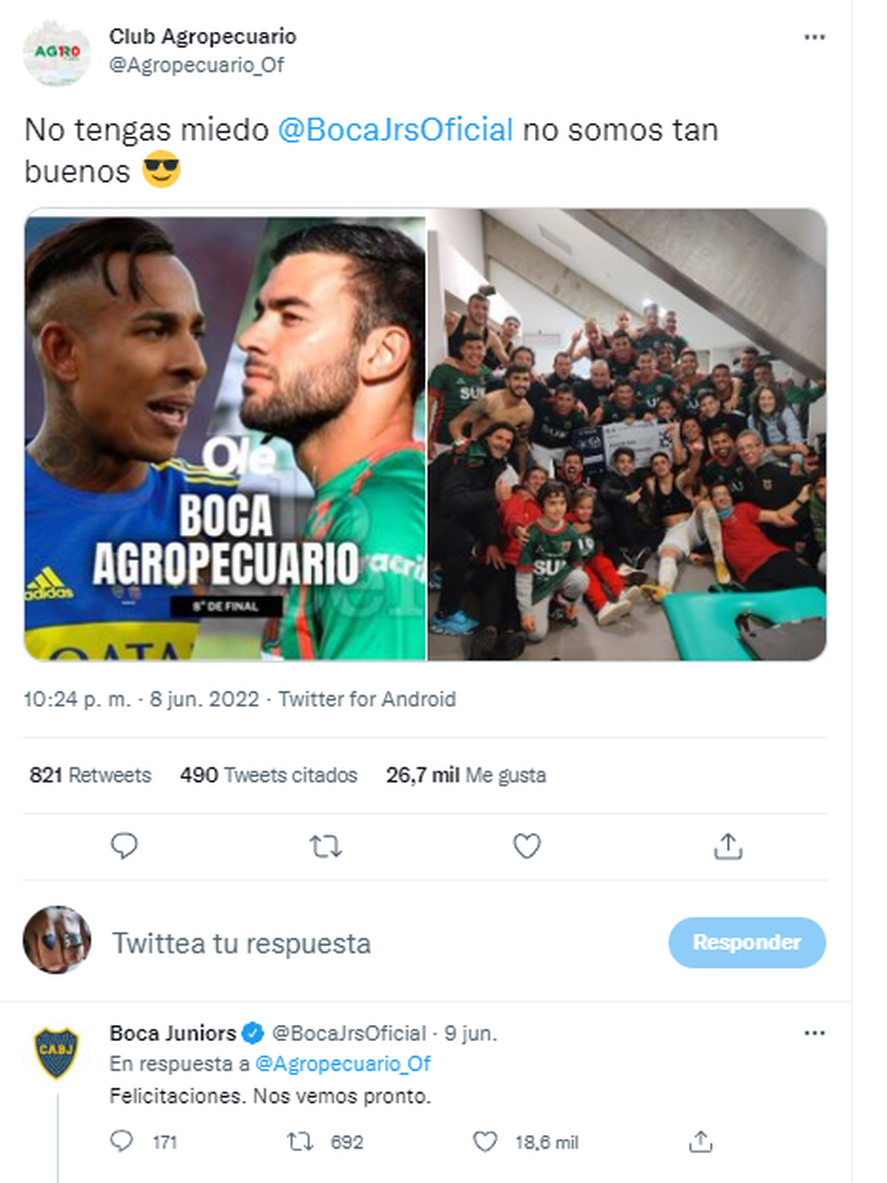
Task: Open overflow menu on Boca Juniors' reply
Action: pos(815,1032)
